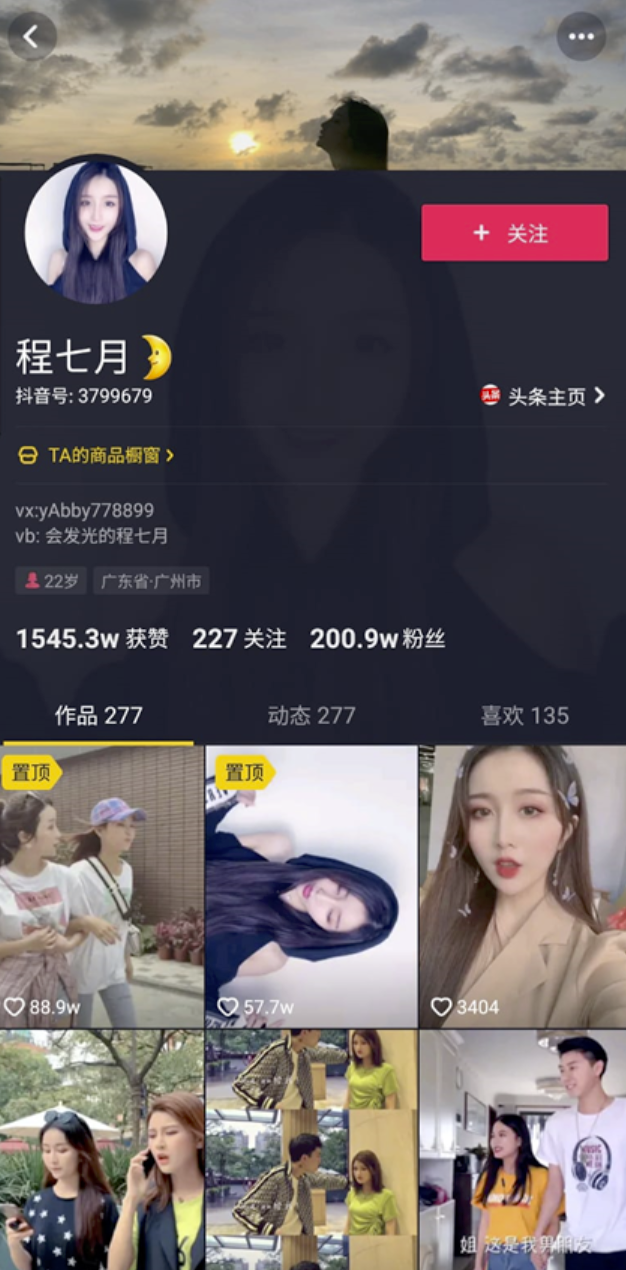Play the video with 3404 likes
The image size is (626, 1270).
(523, 886)
